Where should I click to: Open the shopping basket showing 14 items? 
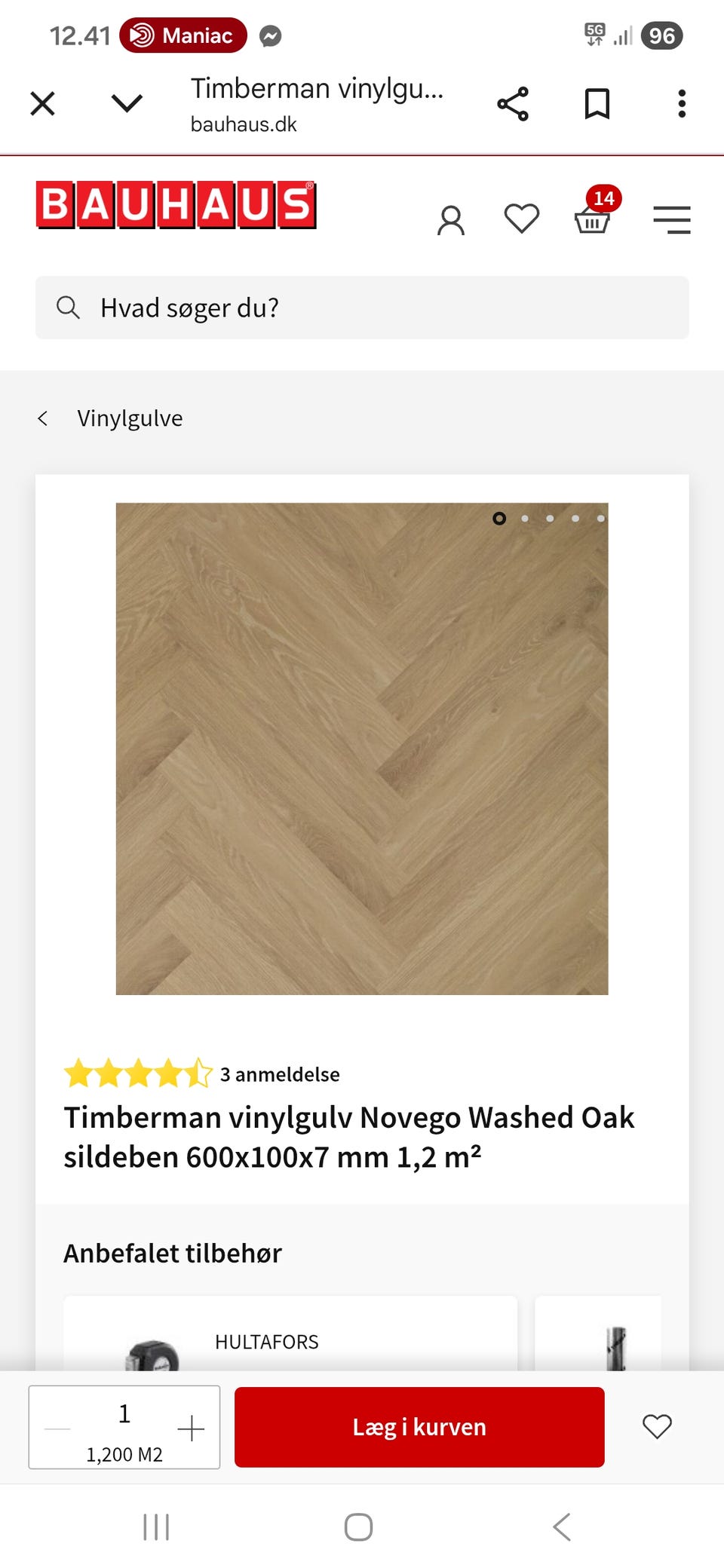[592, 220]
